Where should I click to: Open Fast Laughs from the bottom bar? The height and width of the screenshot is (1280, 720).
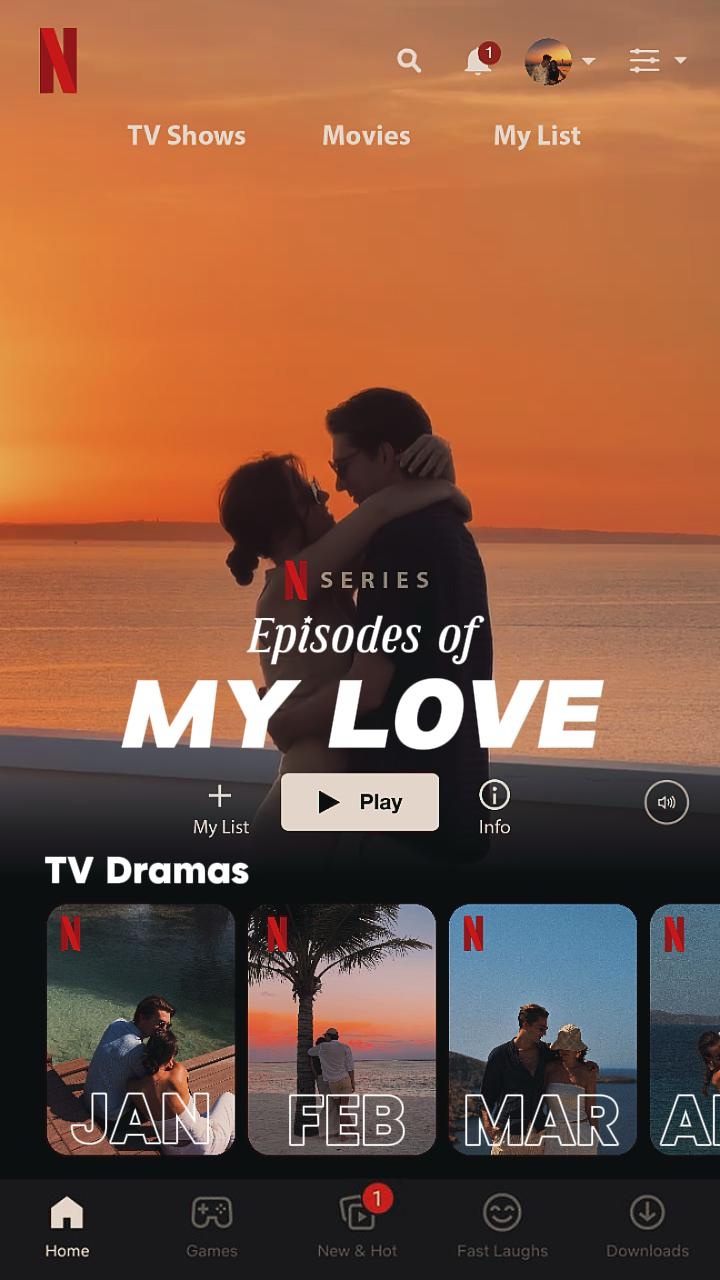coord(502,1213)
